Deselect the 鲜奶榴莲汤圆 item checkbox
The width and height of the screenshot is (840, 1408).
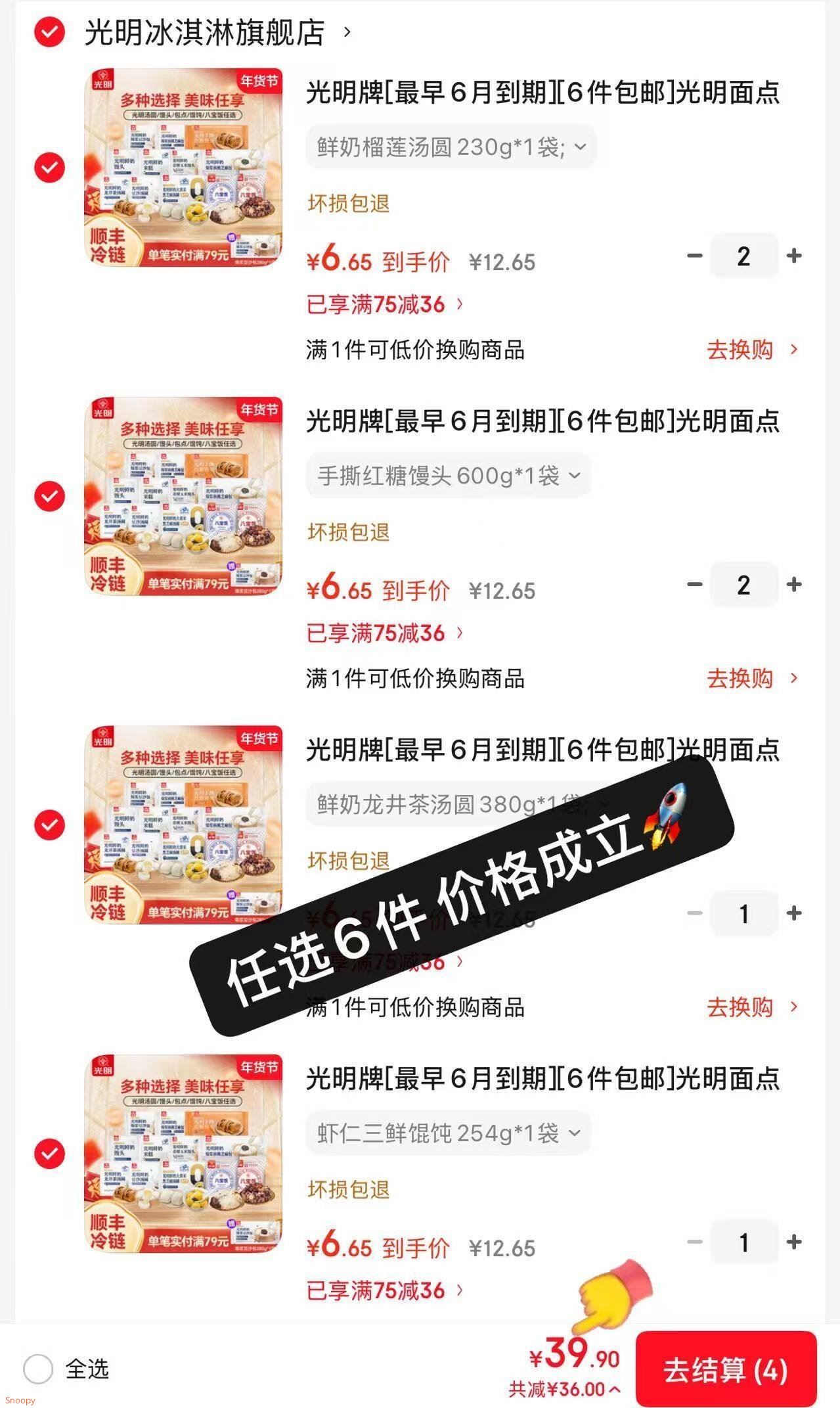[49, 168]
